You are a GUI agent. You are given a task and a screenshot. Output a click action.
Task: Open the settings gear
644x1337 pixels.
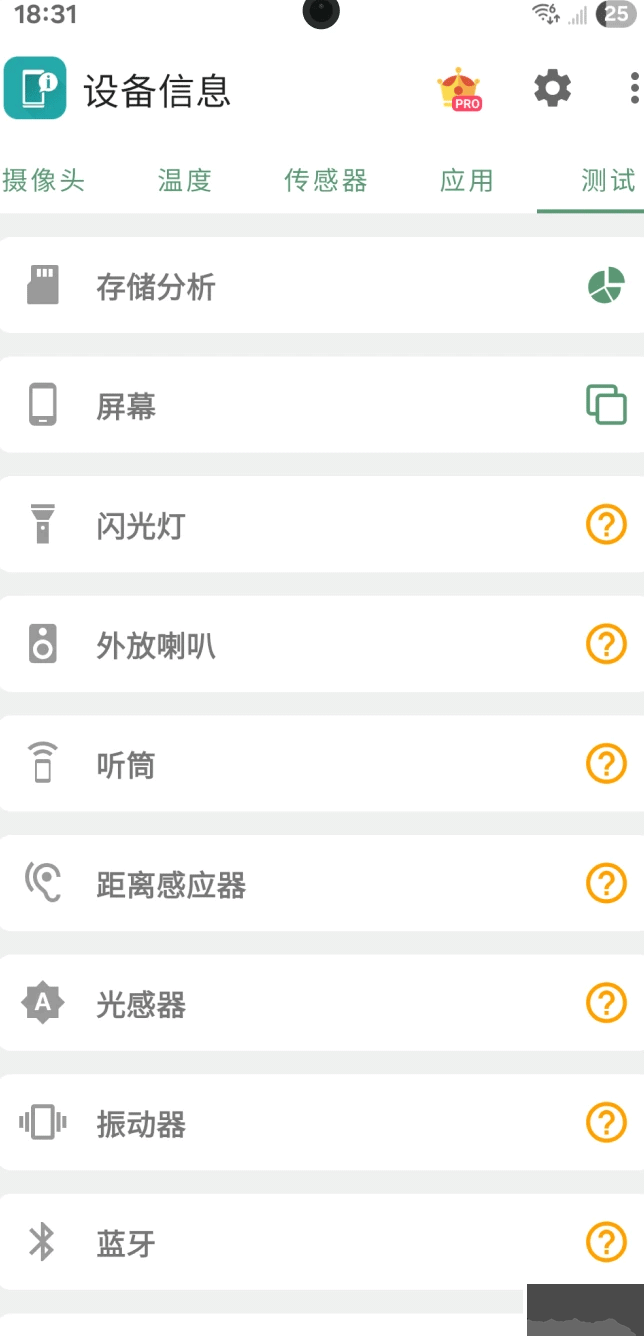click(x=552, y=89)
